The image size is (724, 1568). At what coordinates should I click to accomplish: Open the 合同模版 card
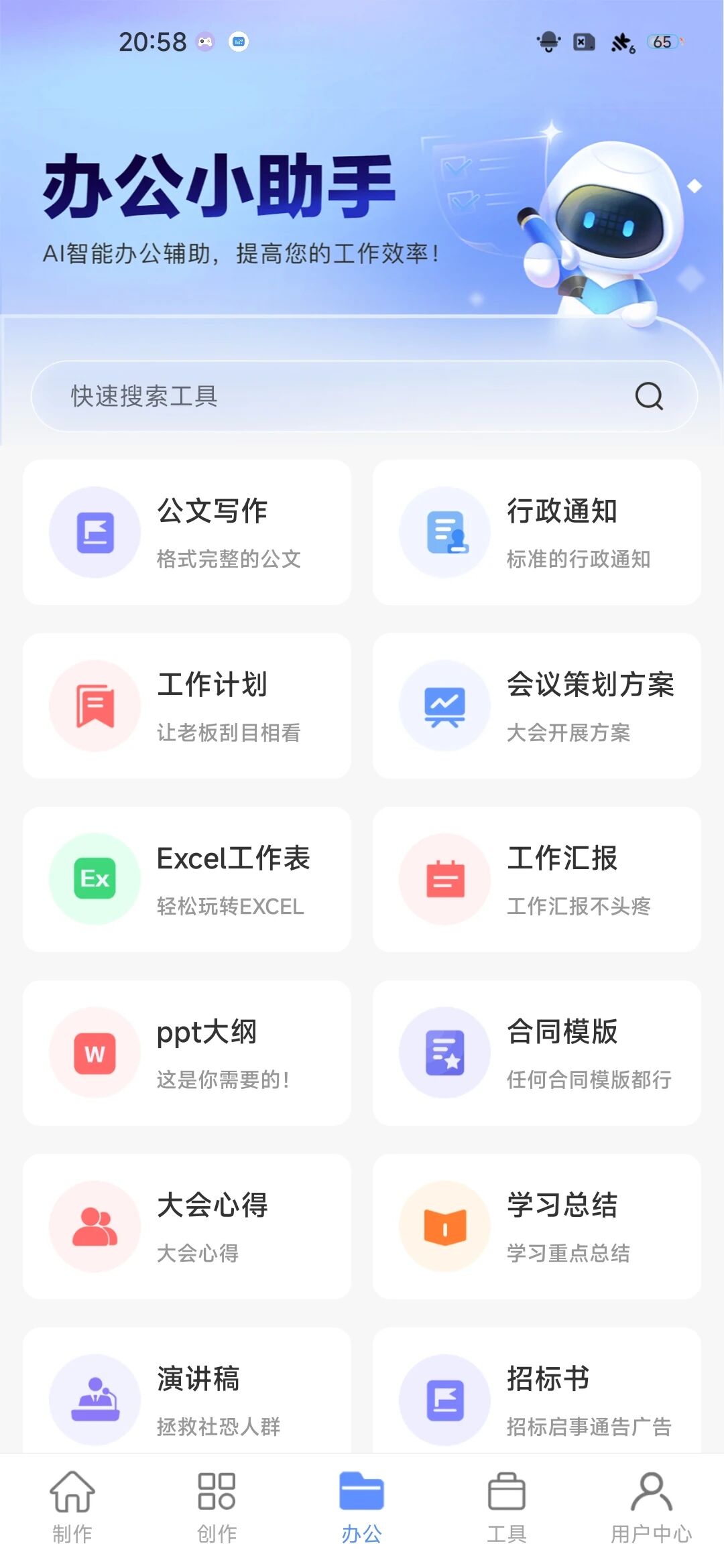pyautogui.click(x=537, y=1053)
